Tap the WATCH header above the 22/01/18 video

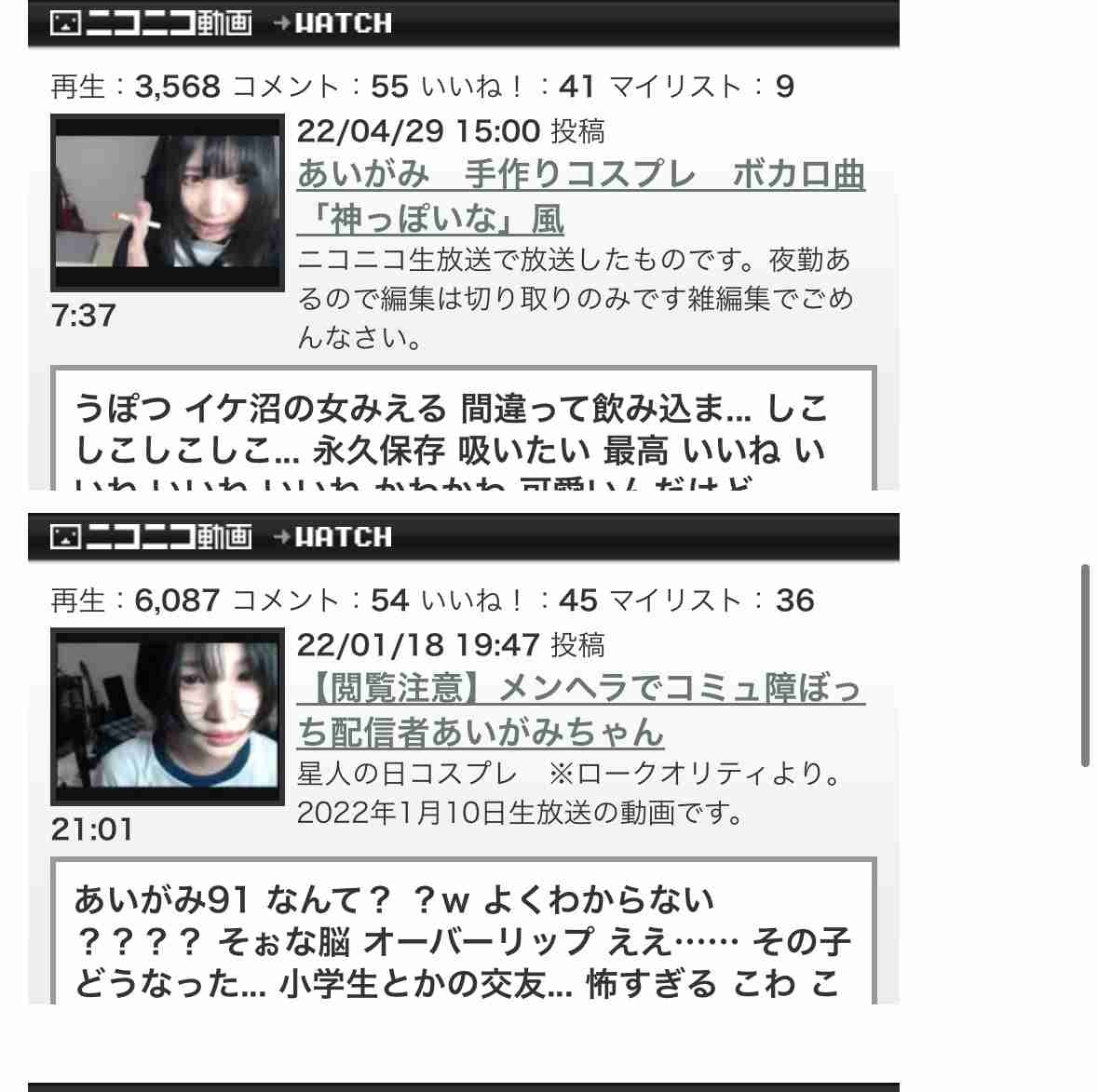[x=343, y=537]
